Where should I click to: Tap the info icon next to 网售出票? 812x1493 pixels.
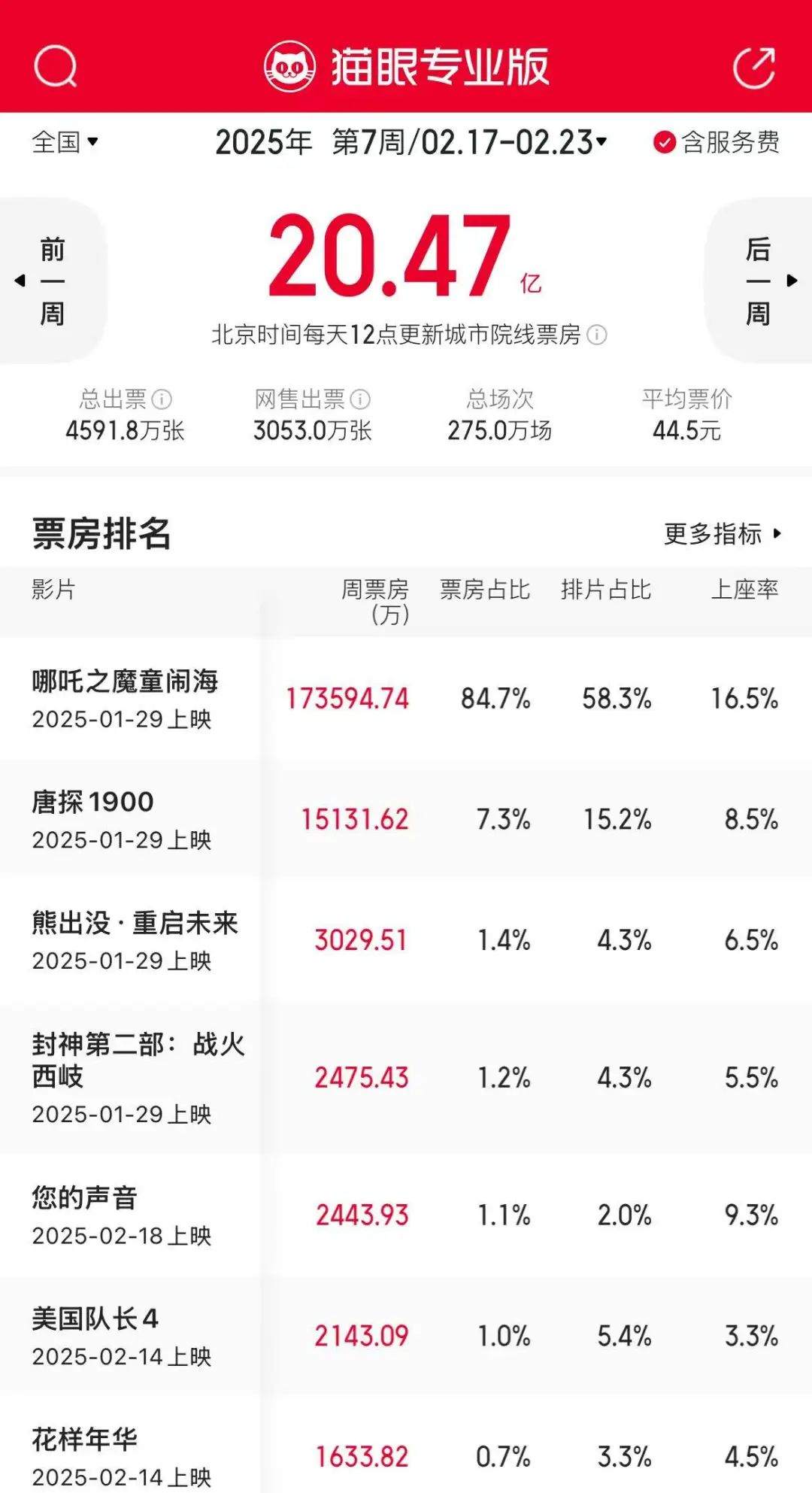[x=360, y=399]
